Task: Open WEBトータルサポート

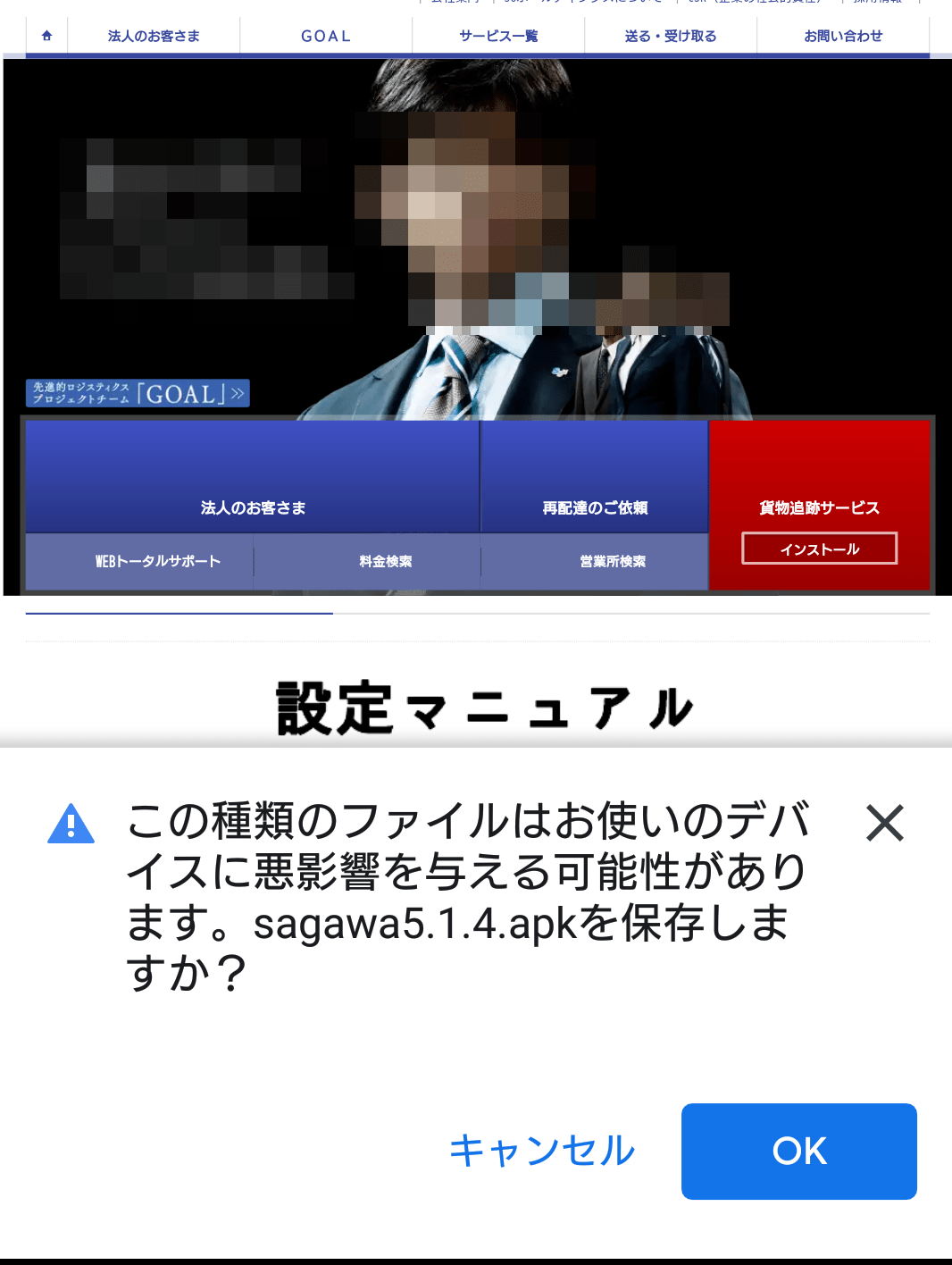Action: (158, 561)
